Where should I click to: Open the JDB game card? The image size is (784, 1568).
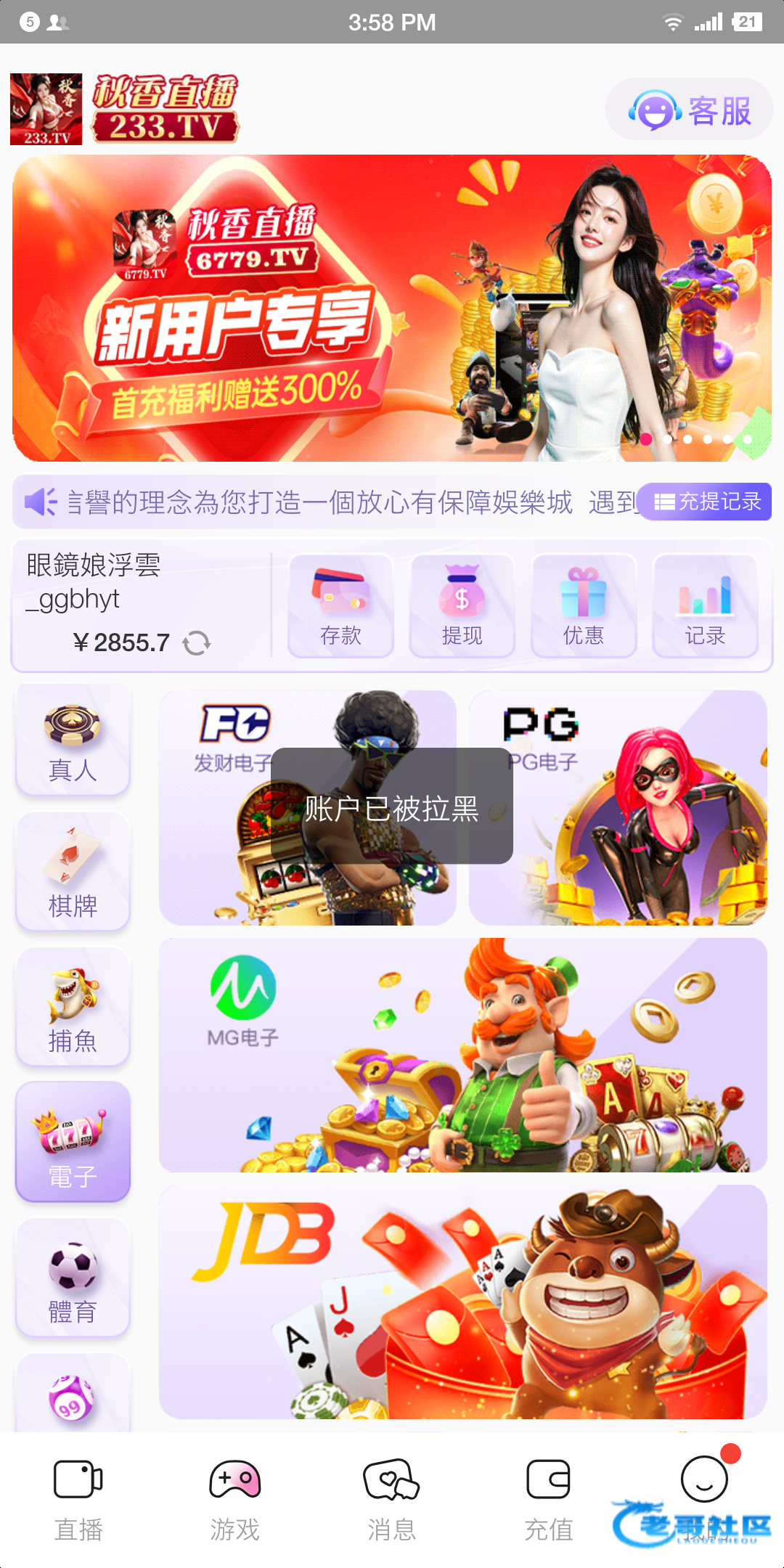463,1302
